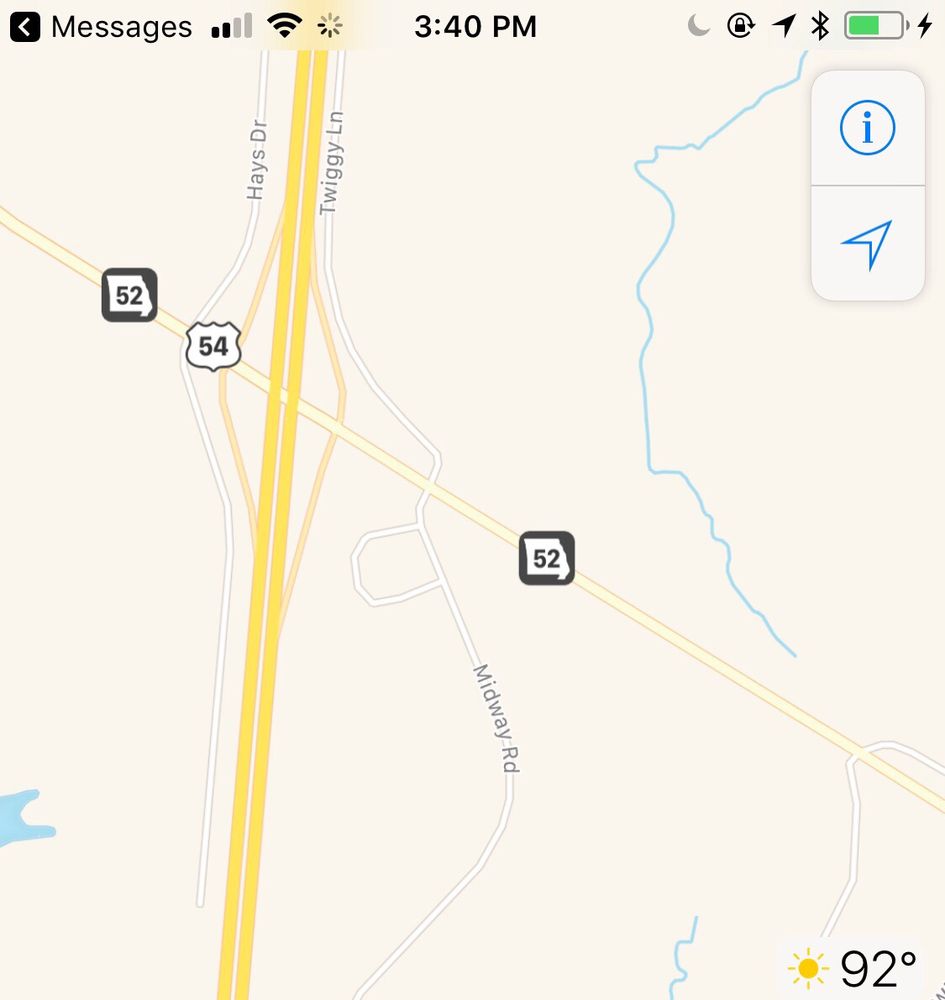This screenshot has height=1000, width=945.
Task: Center map on current location
Action: (867, 244)
